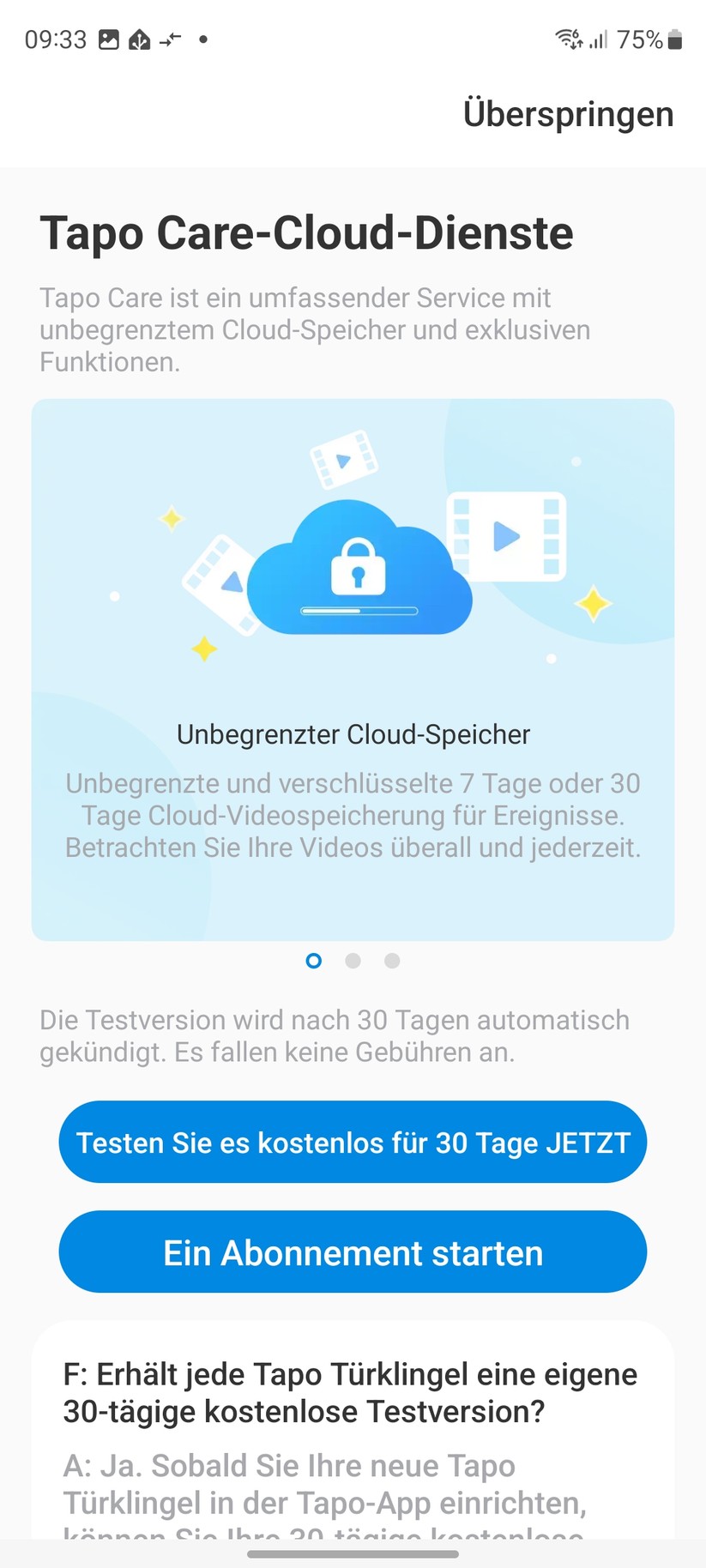
Task: Select the travel notification icon in status bar
Action: [169, 39]
